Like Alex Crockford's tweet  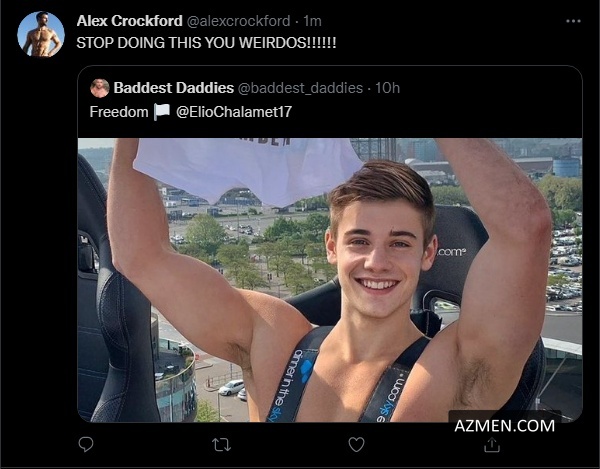[x=356, y=443]
